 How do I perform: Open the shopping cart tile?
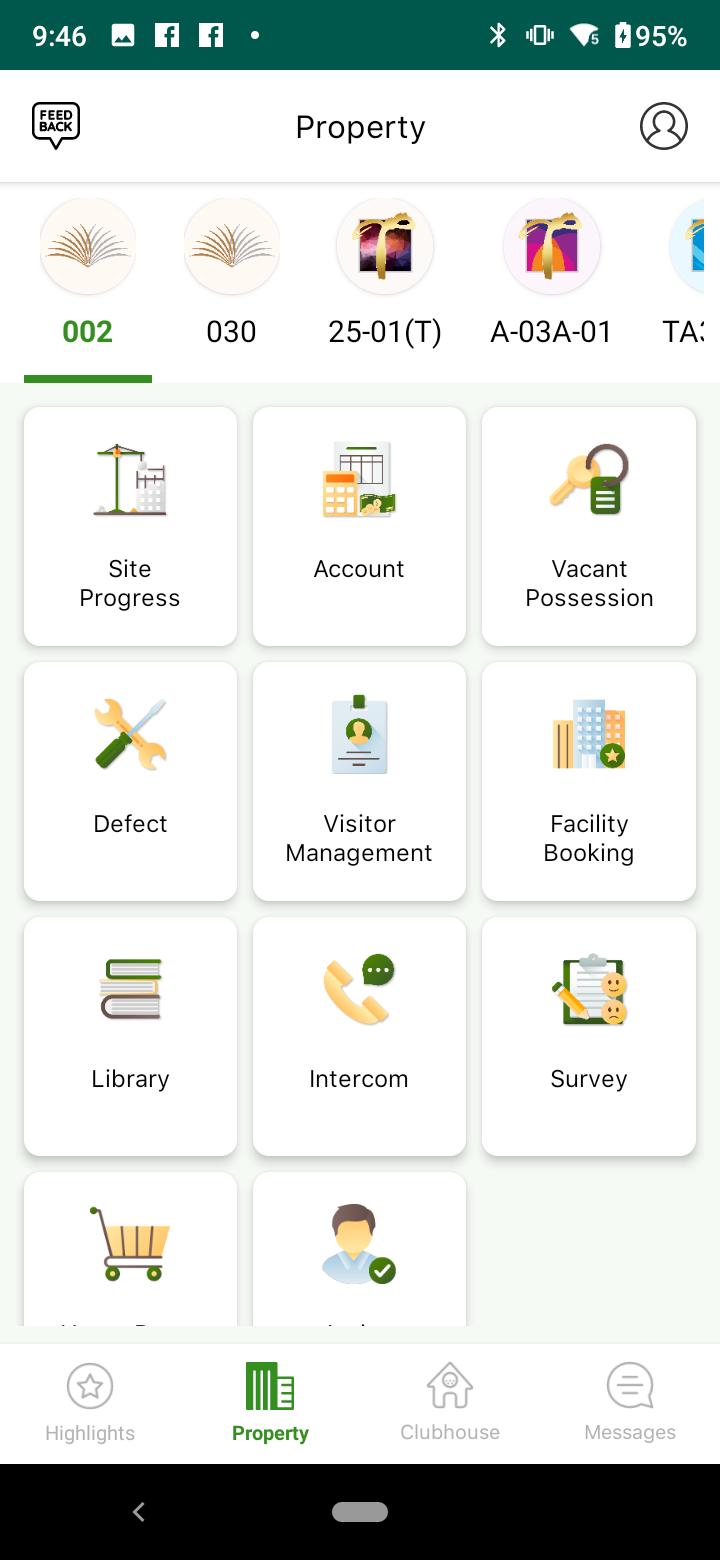[130, 1250]
